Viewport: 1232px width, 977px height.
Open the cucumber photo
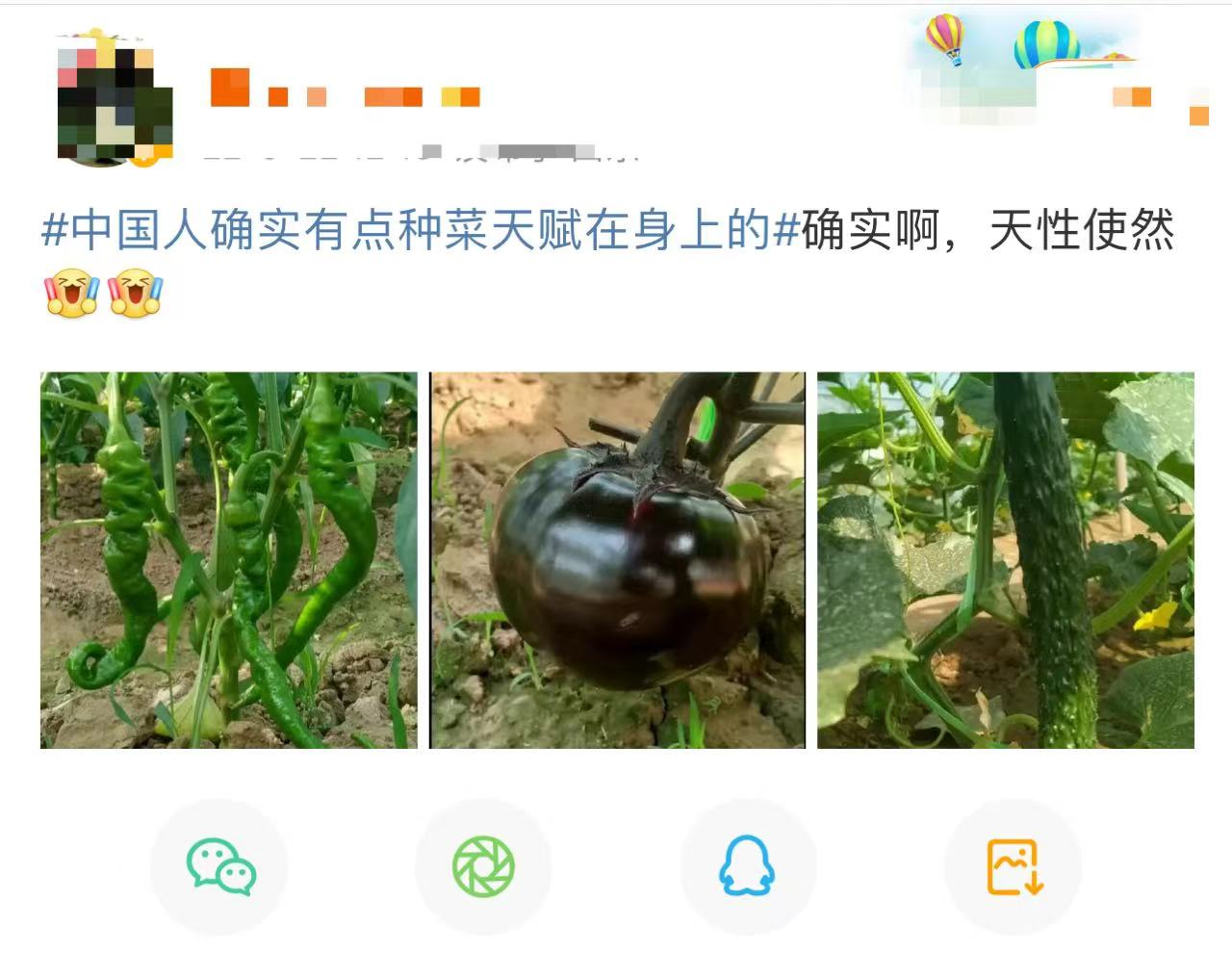pyautogui.click(x=1005, y=560)
